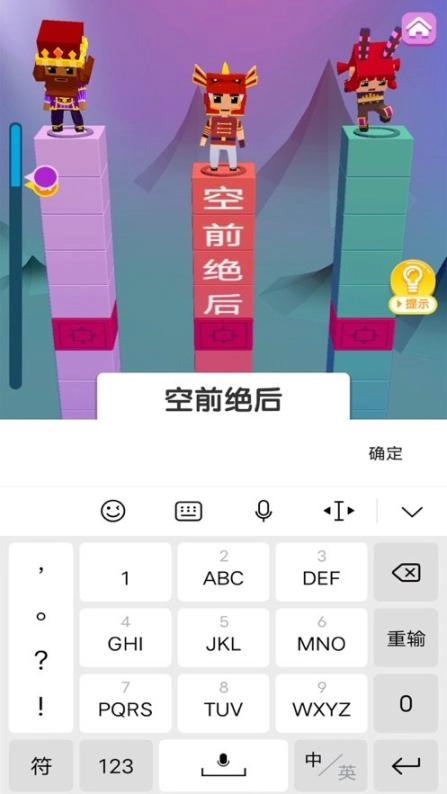
Task: Start voice input with the microphone icon
Action: [x=263, y=511]
